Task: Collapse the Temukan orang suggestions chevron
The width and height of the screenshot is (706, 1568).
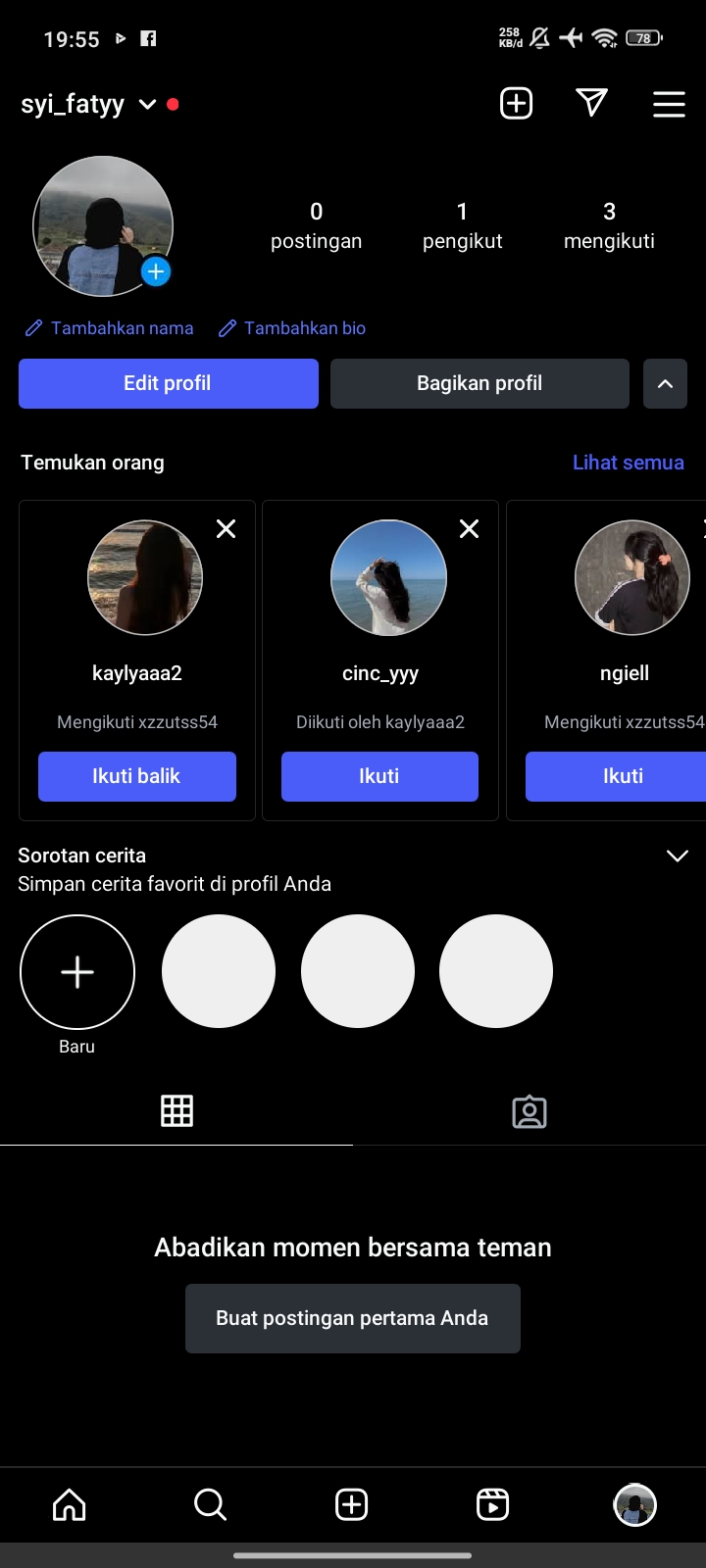Action: tap(665, 383)
